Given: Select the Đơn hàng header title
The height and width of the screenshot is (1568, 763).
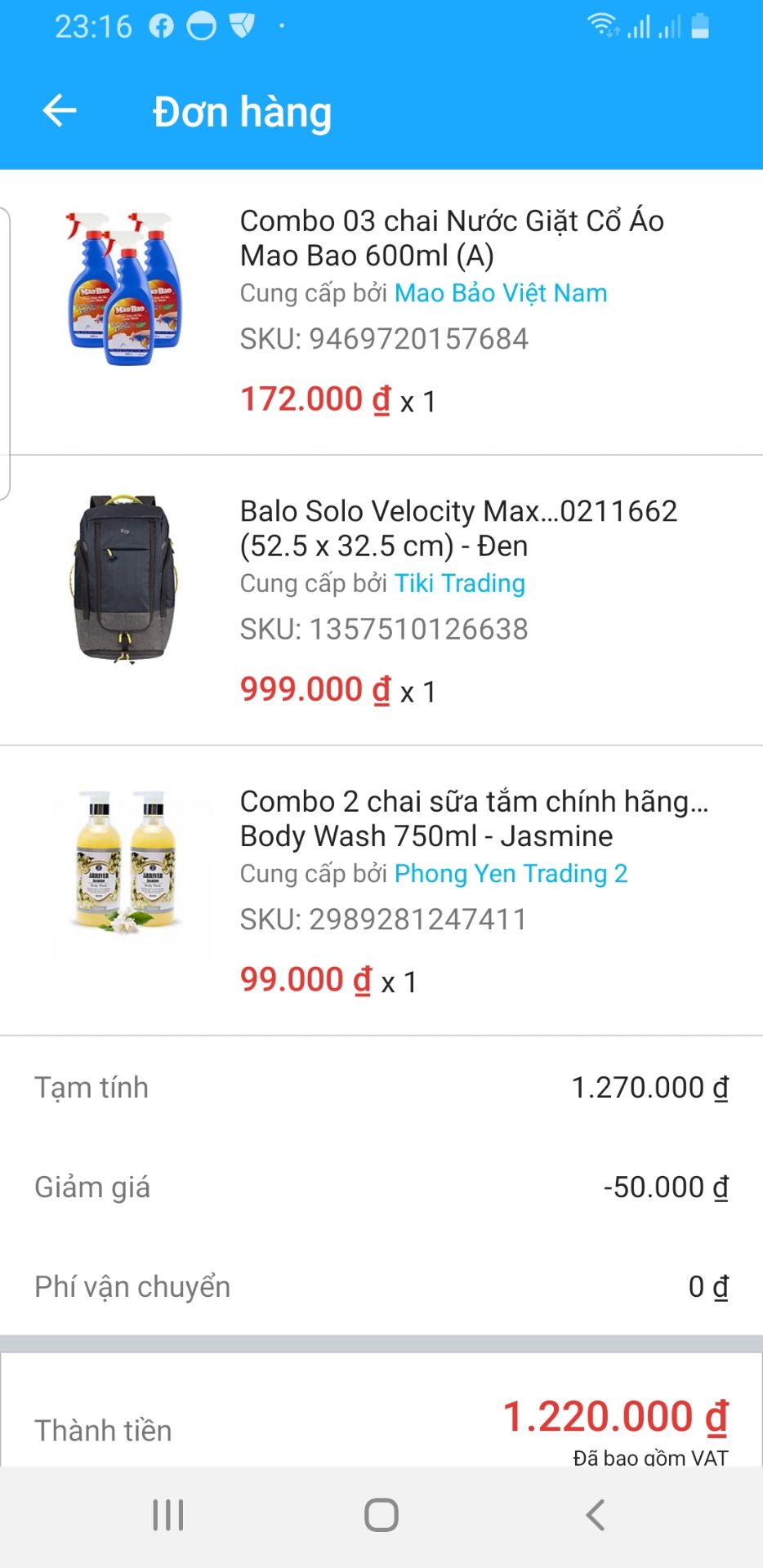Looking at the screenshot, I should 242,111.
